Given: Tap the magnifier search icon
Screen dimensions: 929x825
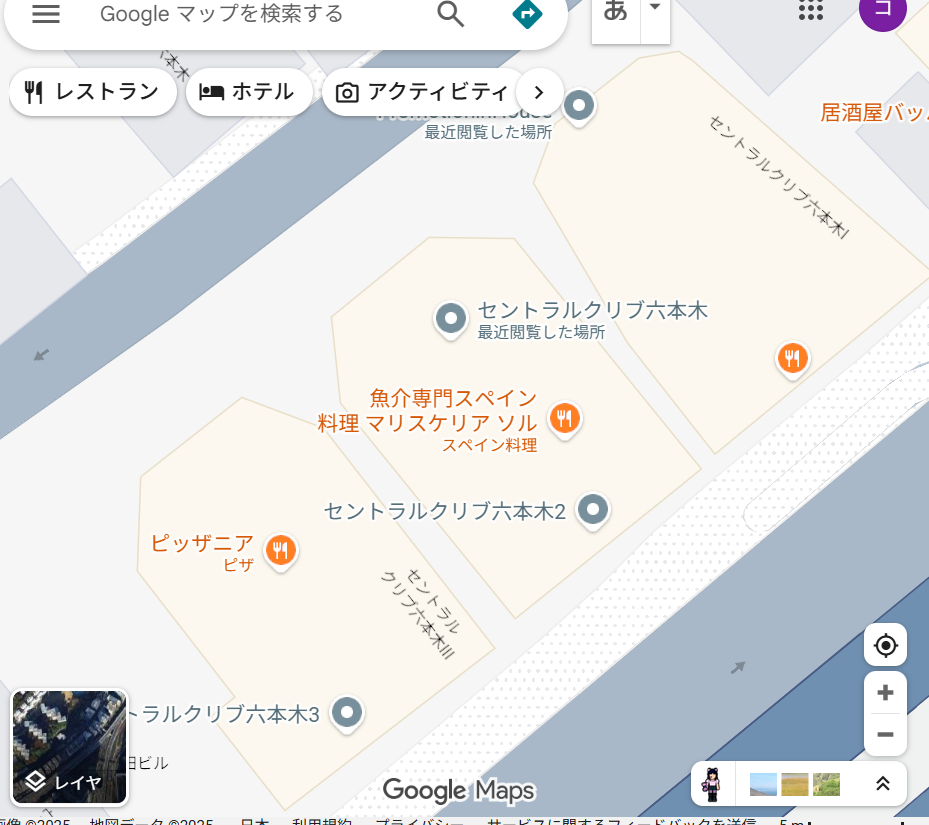Looking at the screenshot, I should tap(451, 14).
